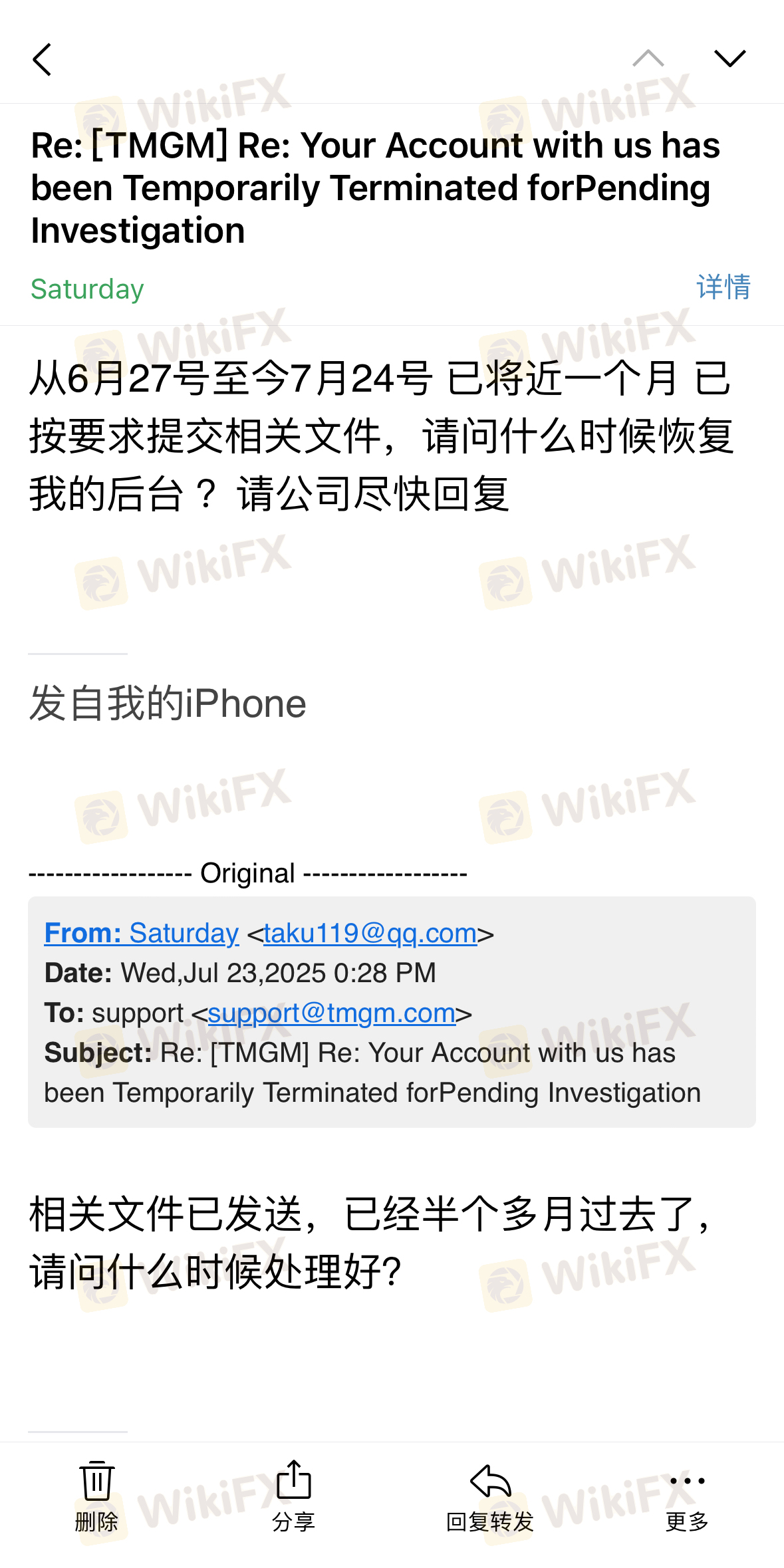
Task: Go back to the inbox list
Action: (43, 60)
